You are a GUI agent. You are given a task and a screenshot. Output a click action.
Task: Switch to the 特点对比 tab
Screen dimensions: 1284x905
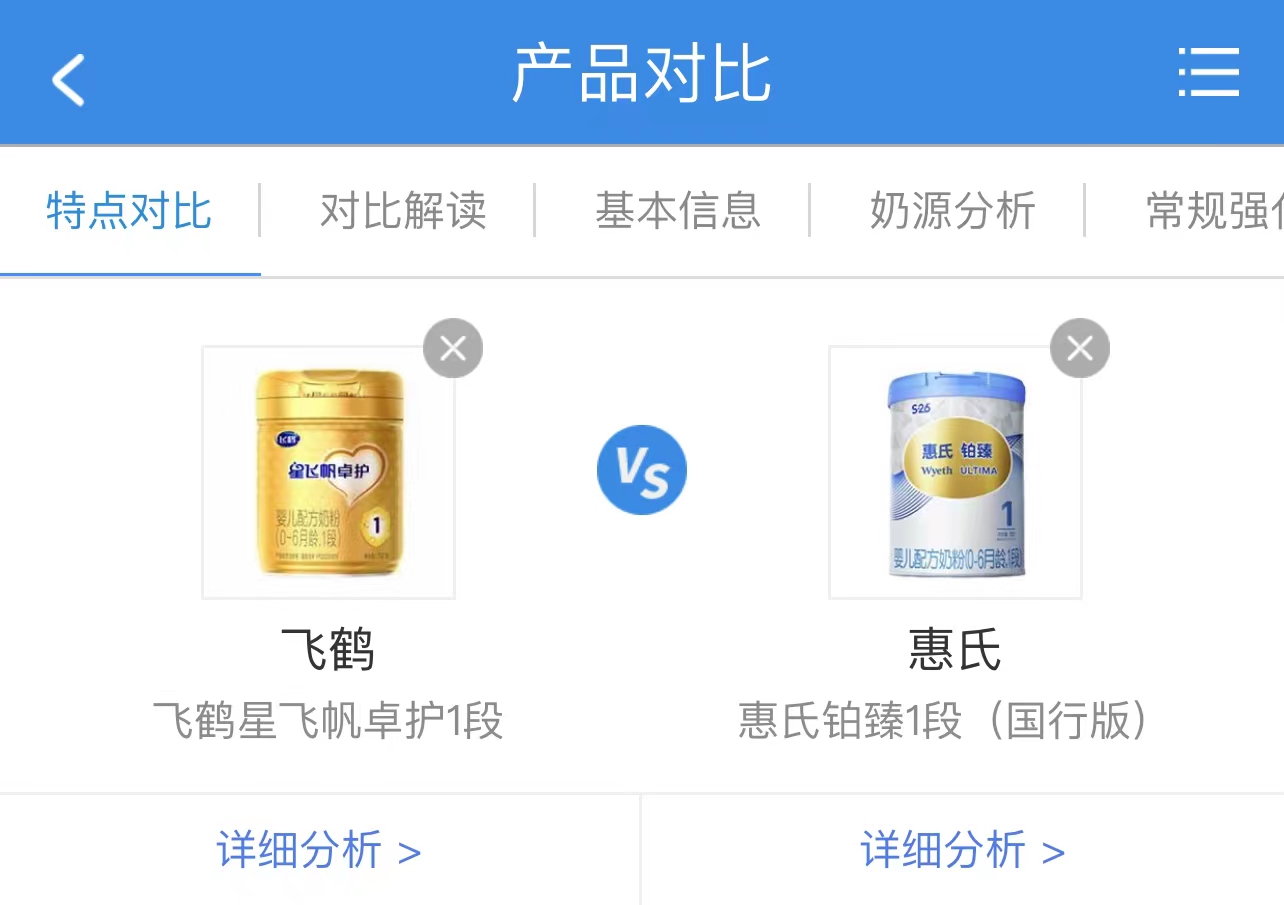coord(129,212)
